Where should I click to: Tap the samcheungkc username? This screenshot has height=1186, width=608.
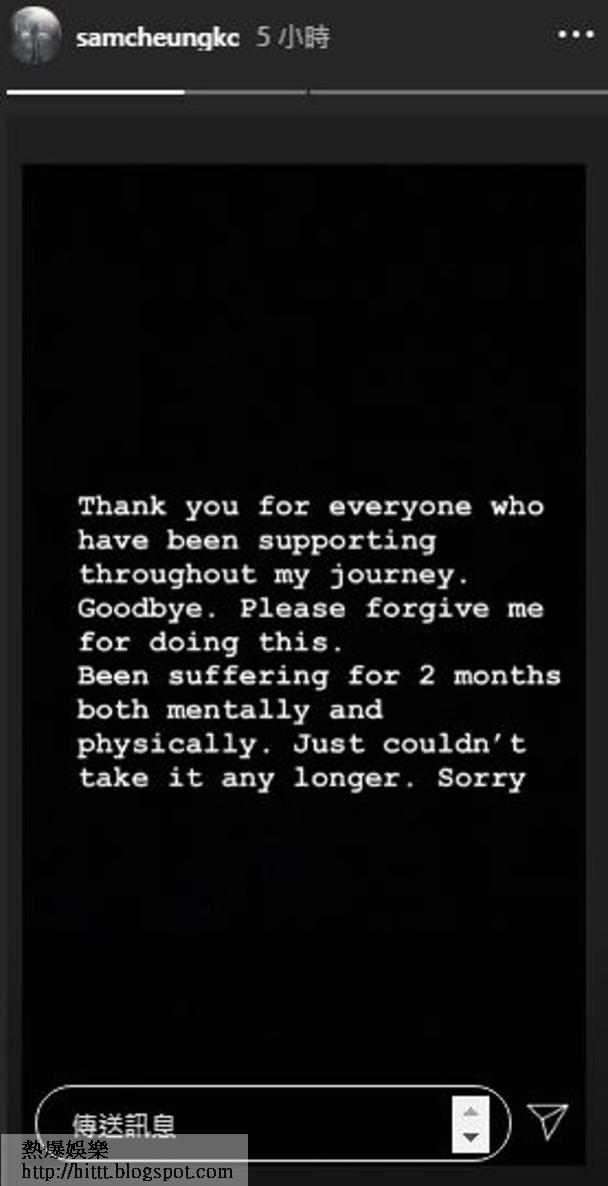click(x=157, y=38)
